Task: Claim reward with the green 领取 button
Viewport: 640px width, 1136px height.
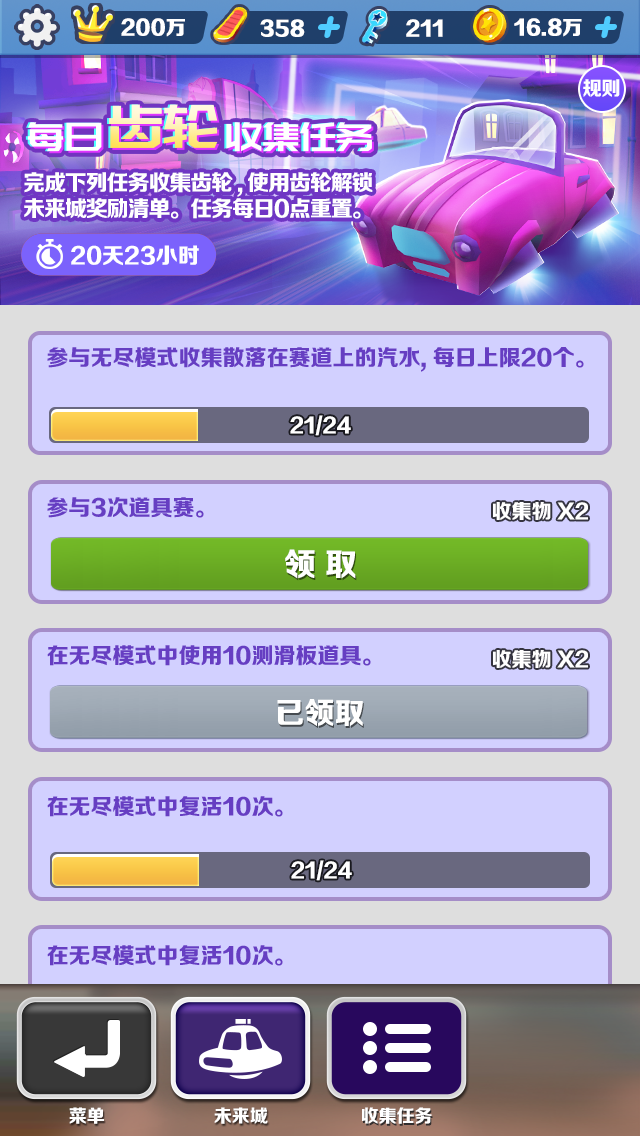Action: point(320,564)
